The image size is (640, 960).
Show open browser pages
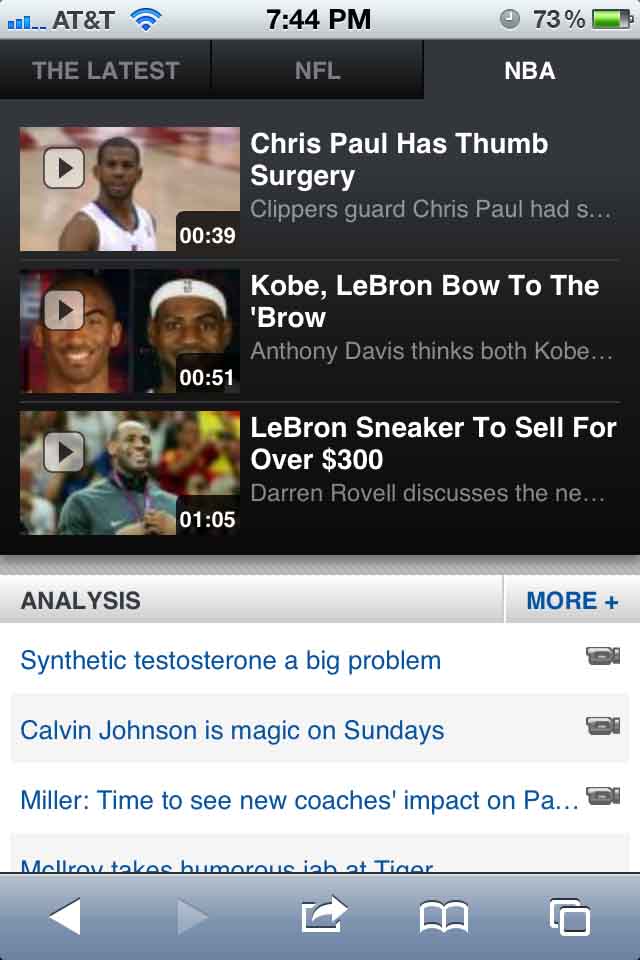[570, 916]
